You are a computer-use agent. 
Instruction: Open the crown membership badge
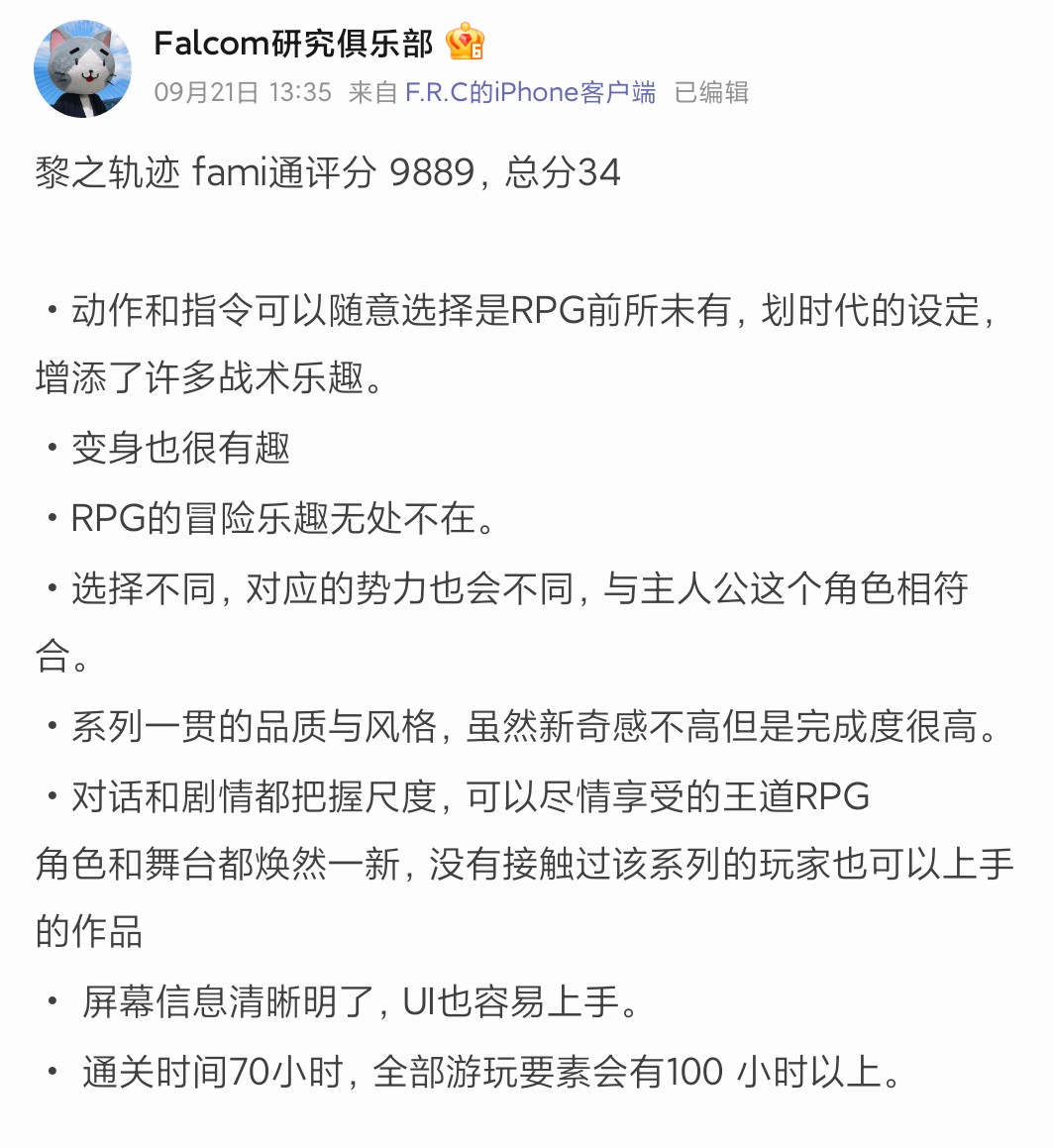tap(464, 43)
